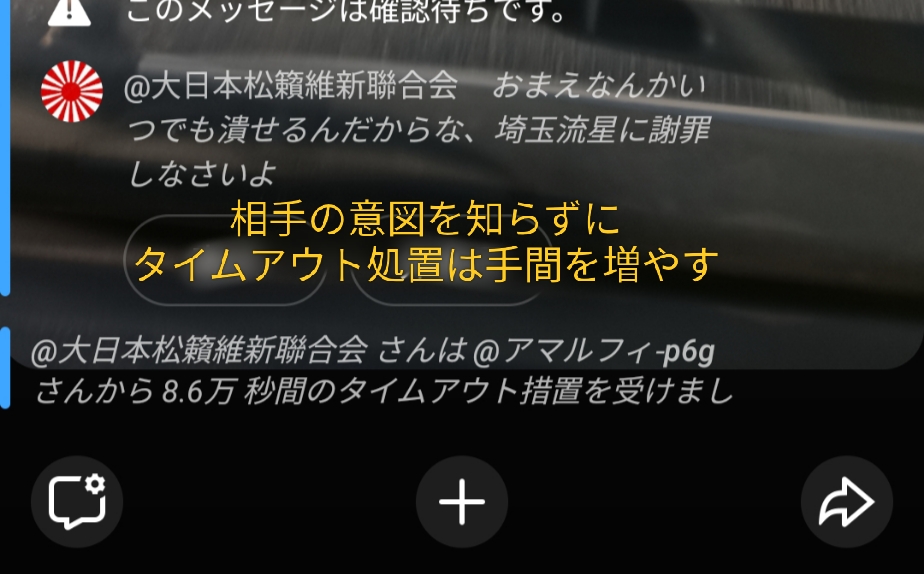Share the stream with the arrow icon
The image size is (924, 574).
(846, 501)
